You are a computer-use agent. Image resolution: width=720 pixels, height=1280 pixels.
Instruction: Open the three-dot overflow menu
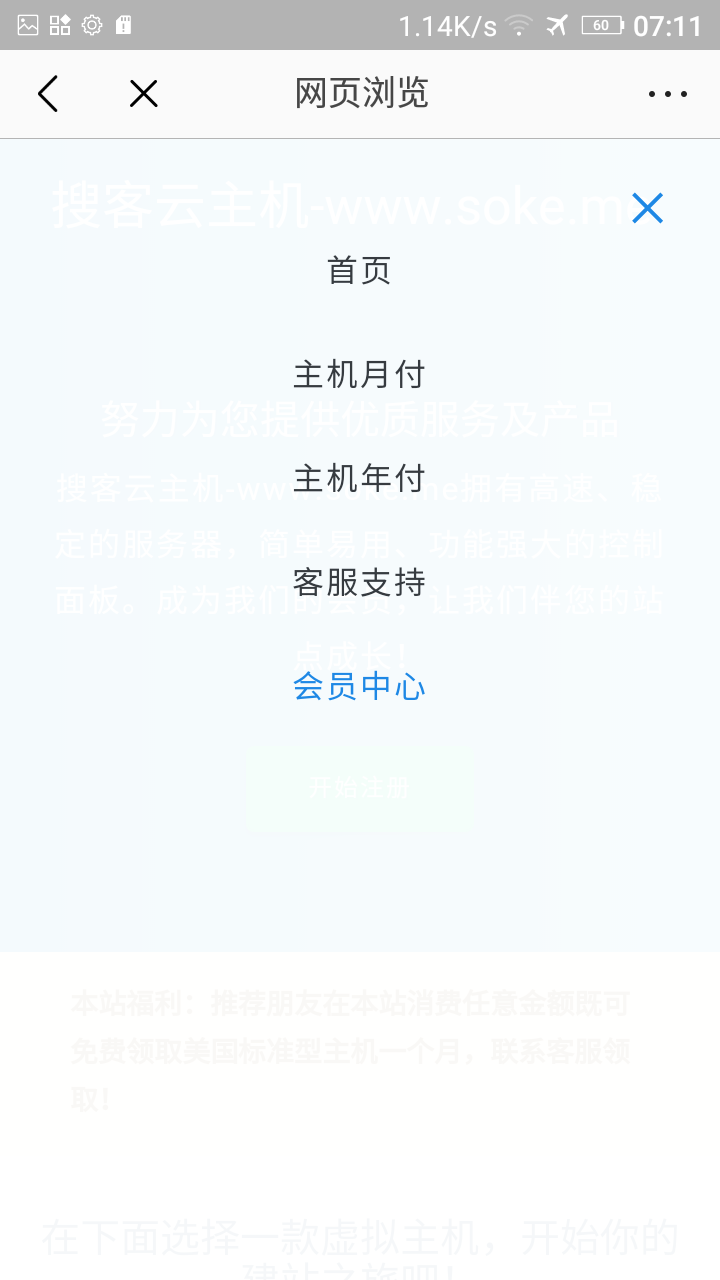(667, 94)
